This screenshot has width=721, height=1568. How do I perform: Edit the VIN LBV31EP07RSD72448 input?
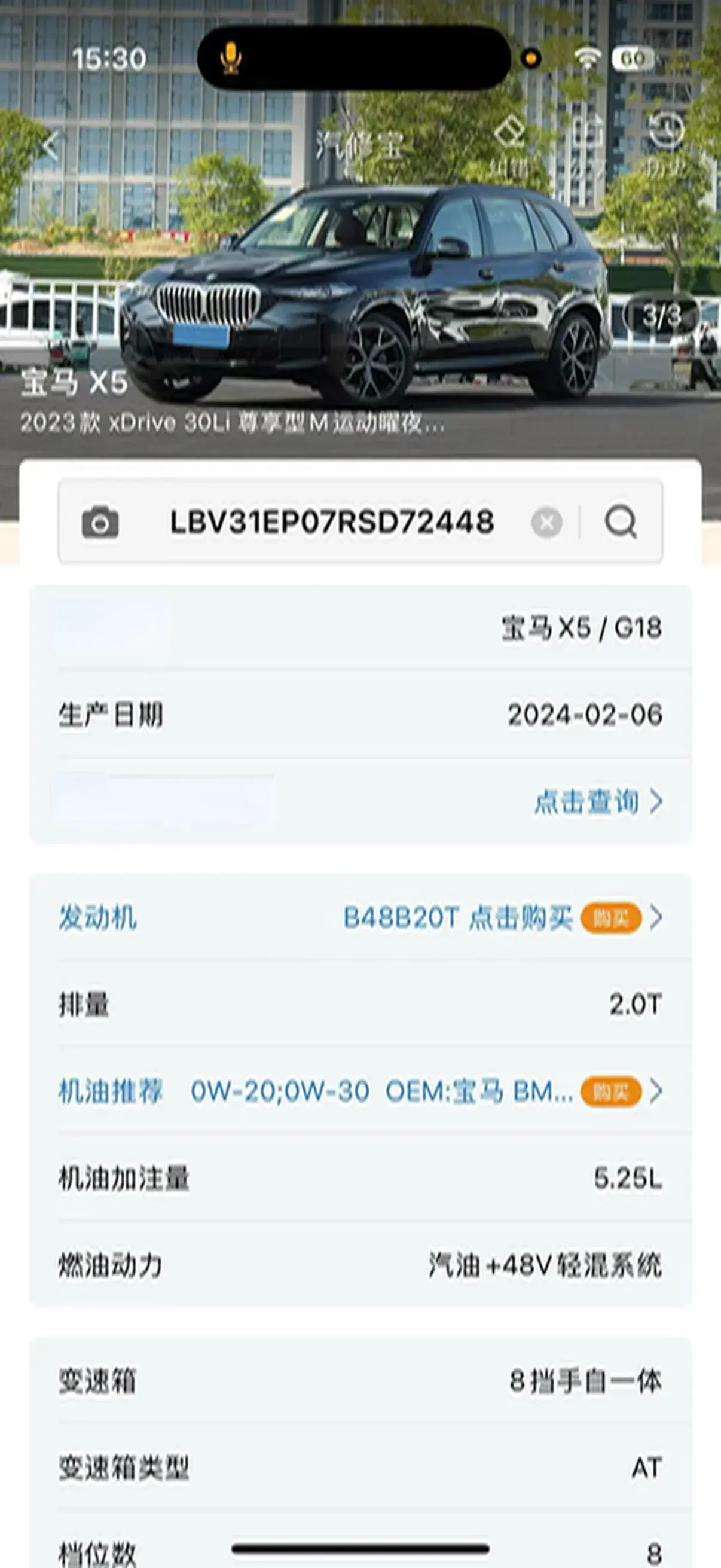(x=332, y=522)
